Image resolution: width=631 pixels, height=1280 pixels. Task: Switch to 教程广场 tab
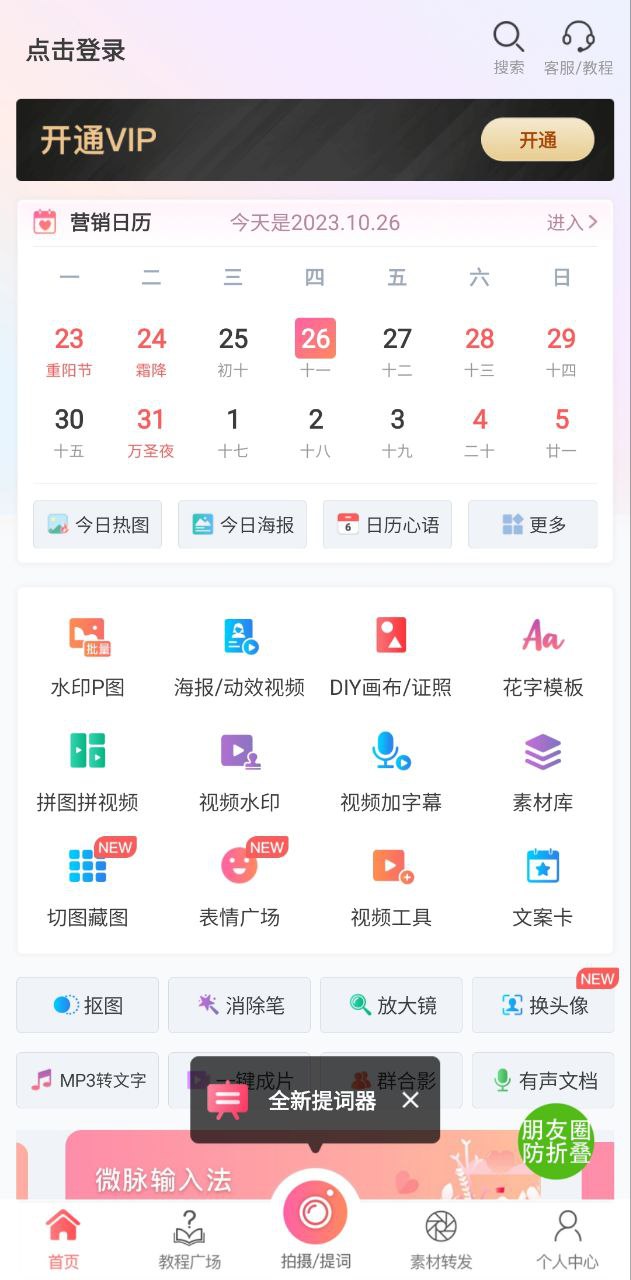click(x=189, y=1240)
